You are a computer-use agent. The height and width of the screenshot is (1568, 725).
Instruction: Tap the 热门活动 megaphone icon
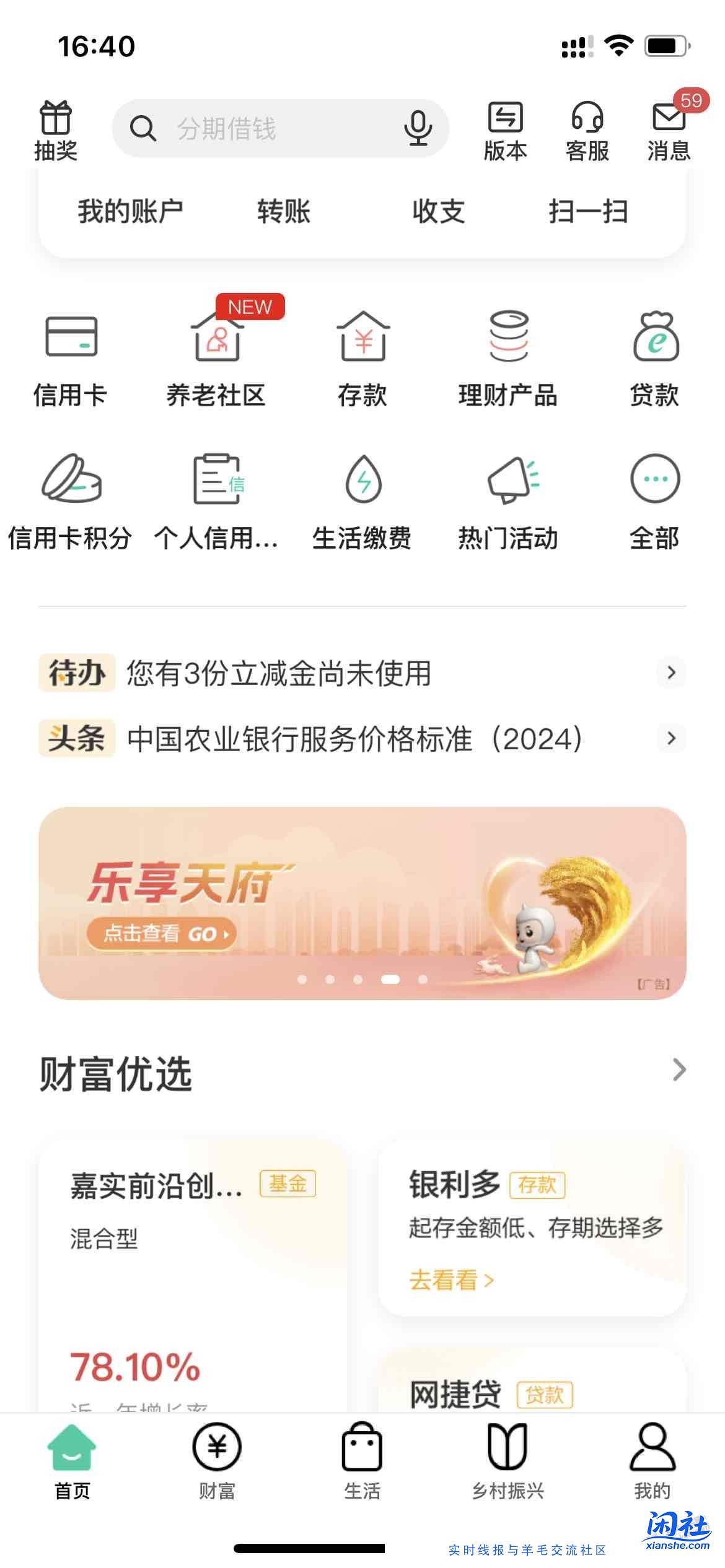(x=507, y=486)
